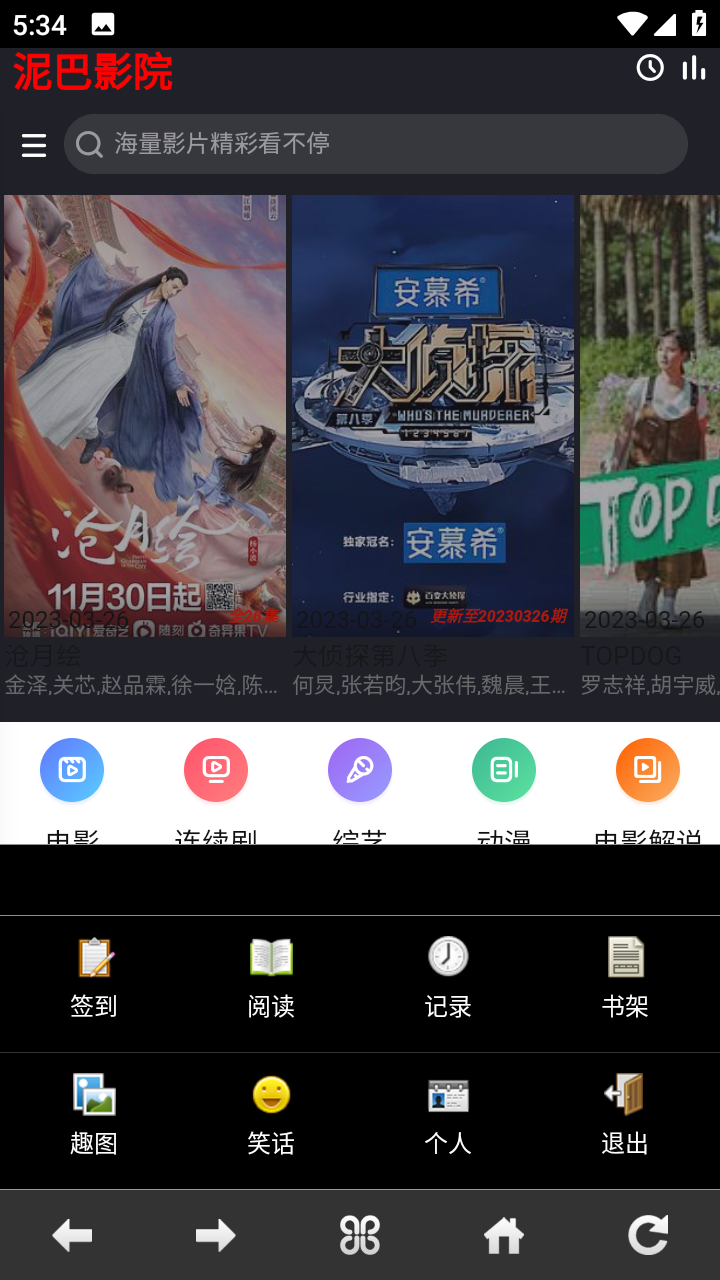The height and width of the screenshot is (1280, 720).
Task: Open the TOPDOG poster
Action: (650, 415)
